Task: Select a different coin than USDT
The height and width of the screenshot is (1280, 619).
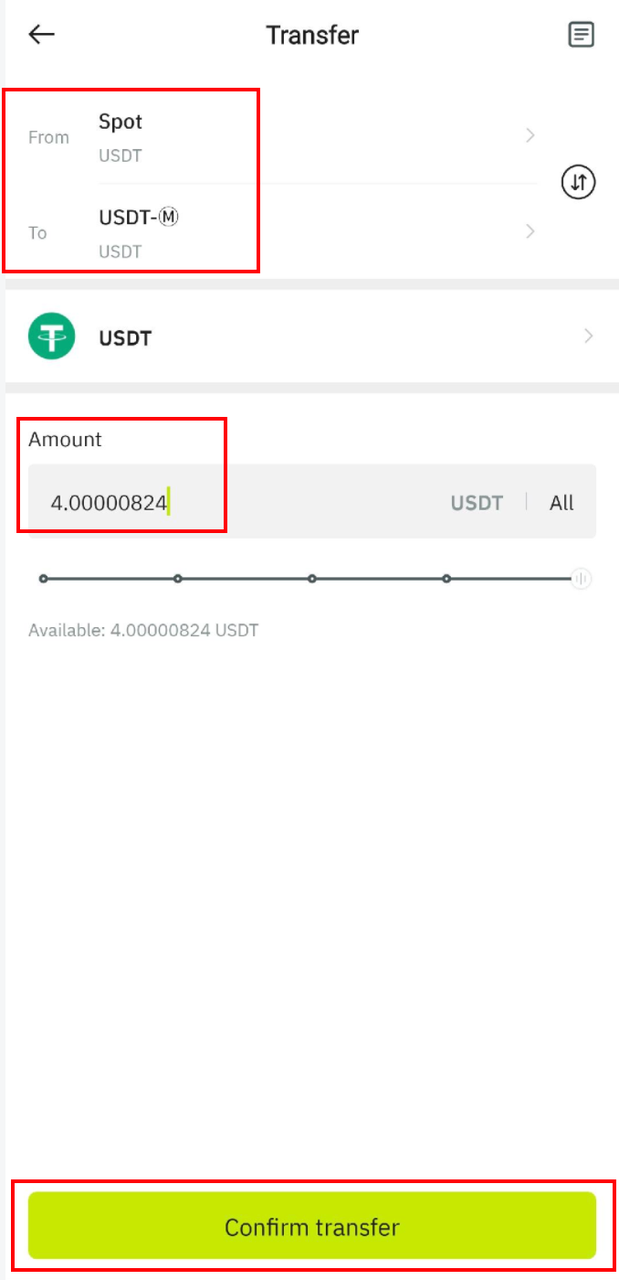Action: coord(310,338)
